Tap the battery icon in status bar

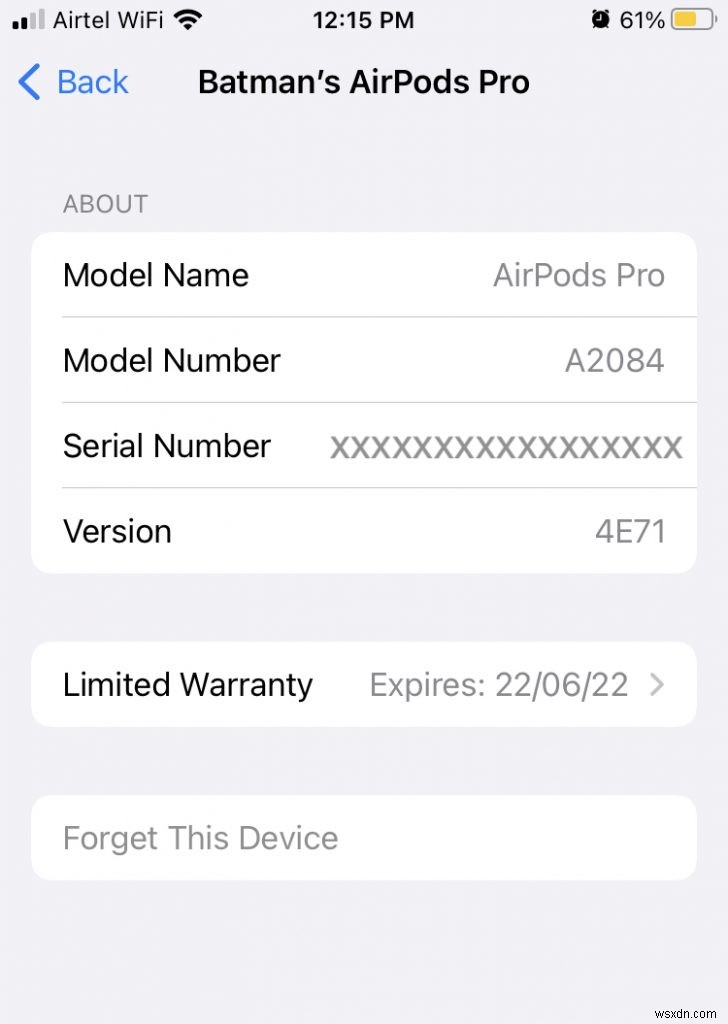(692, 18)
